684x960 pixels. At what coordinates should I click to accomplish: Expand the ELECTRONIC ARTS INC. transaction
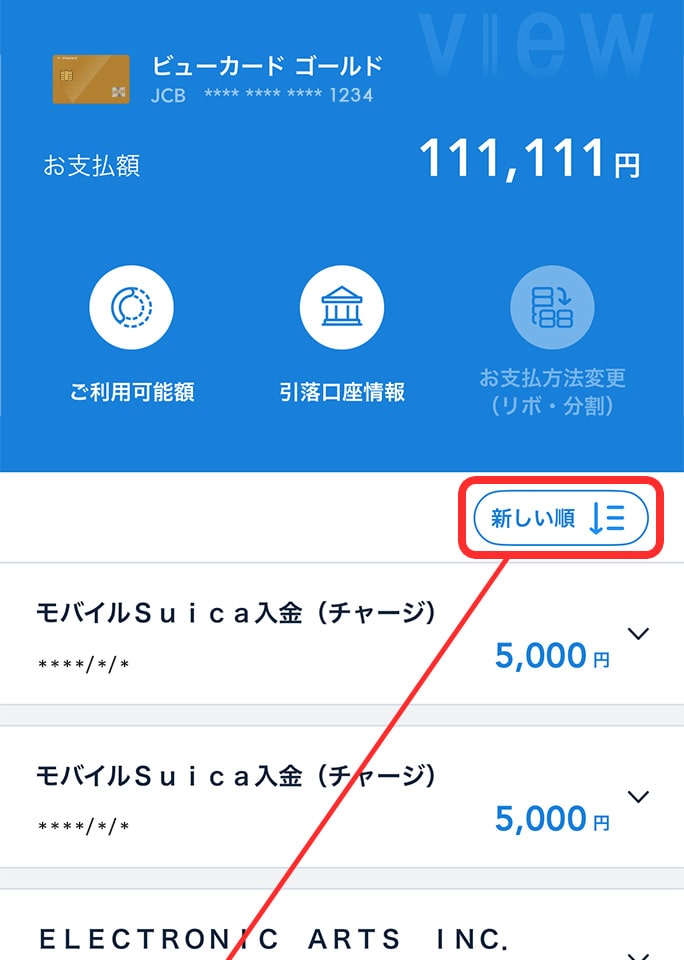637,951
